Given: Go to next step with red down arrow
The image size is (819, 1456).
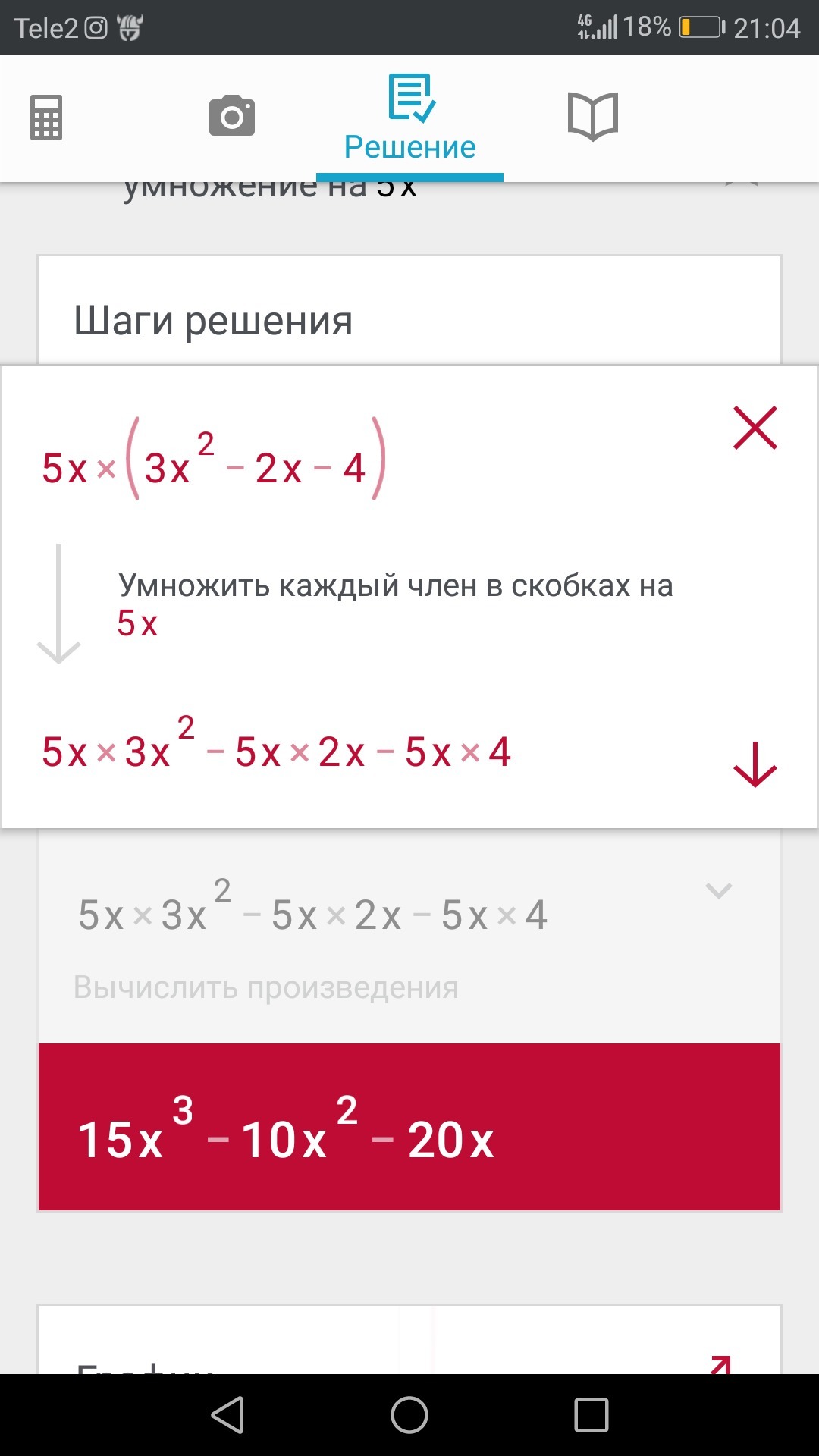Looking at the screenshot, I should pyautogui.click(x=755, y=764).
